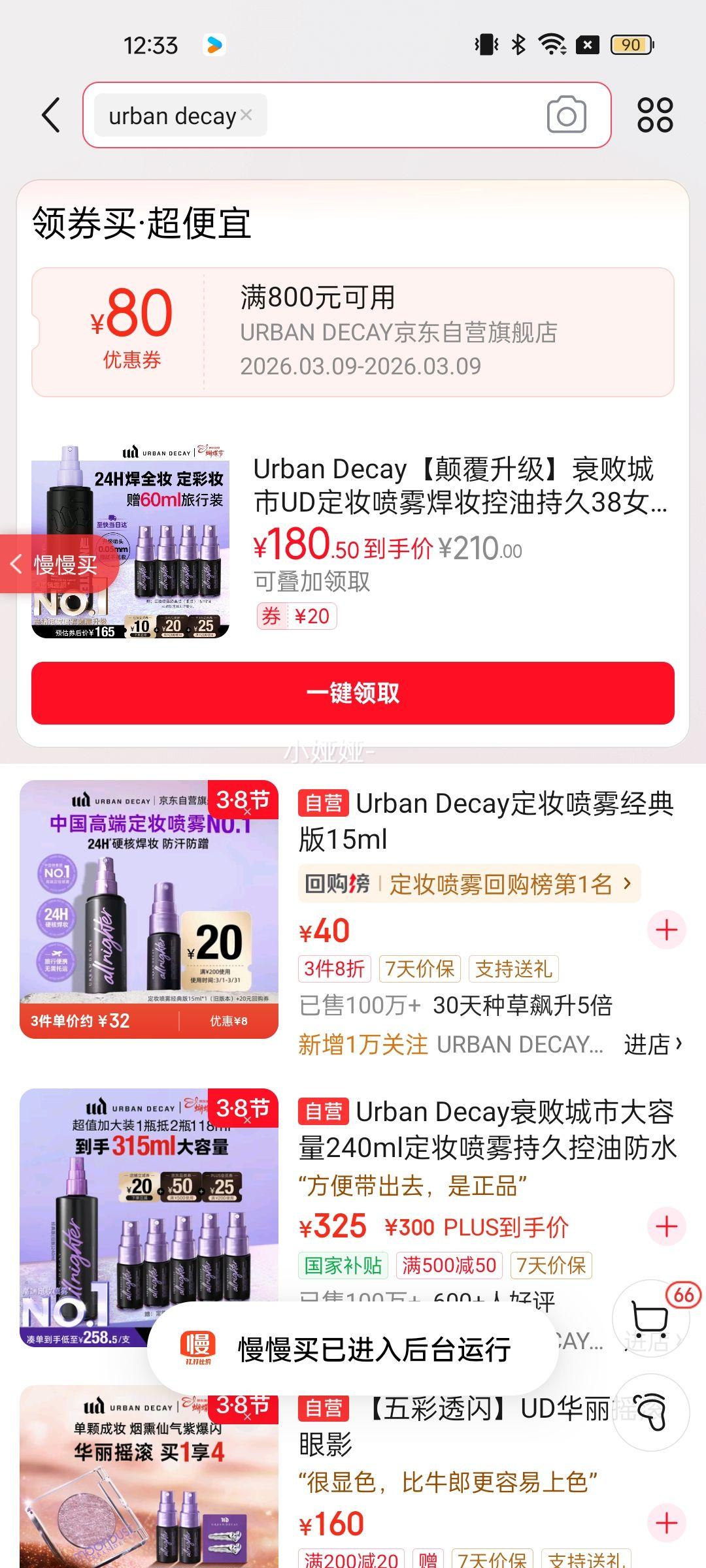The image size is (706, 1568).
Task: Open camera image search
Action: [566, 116]
